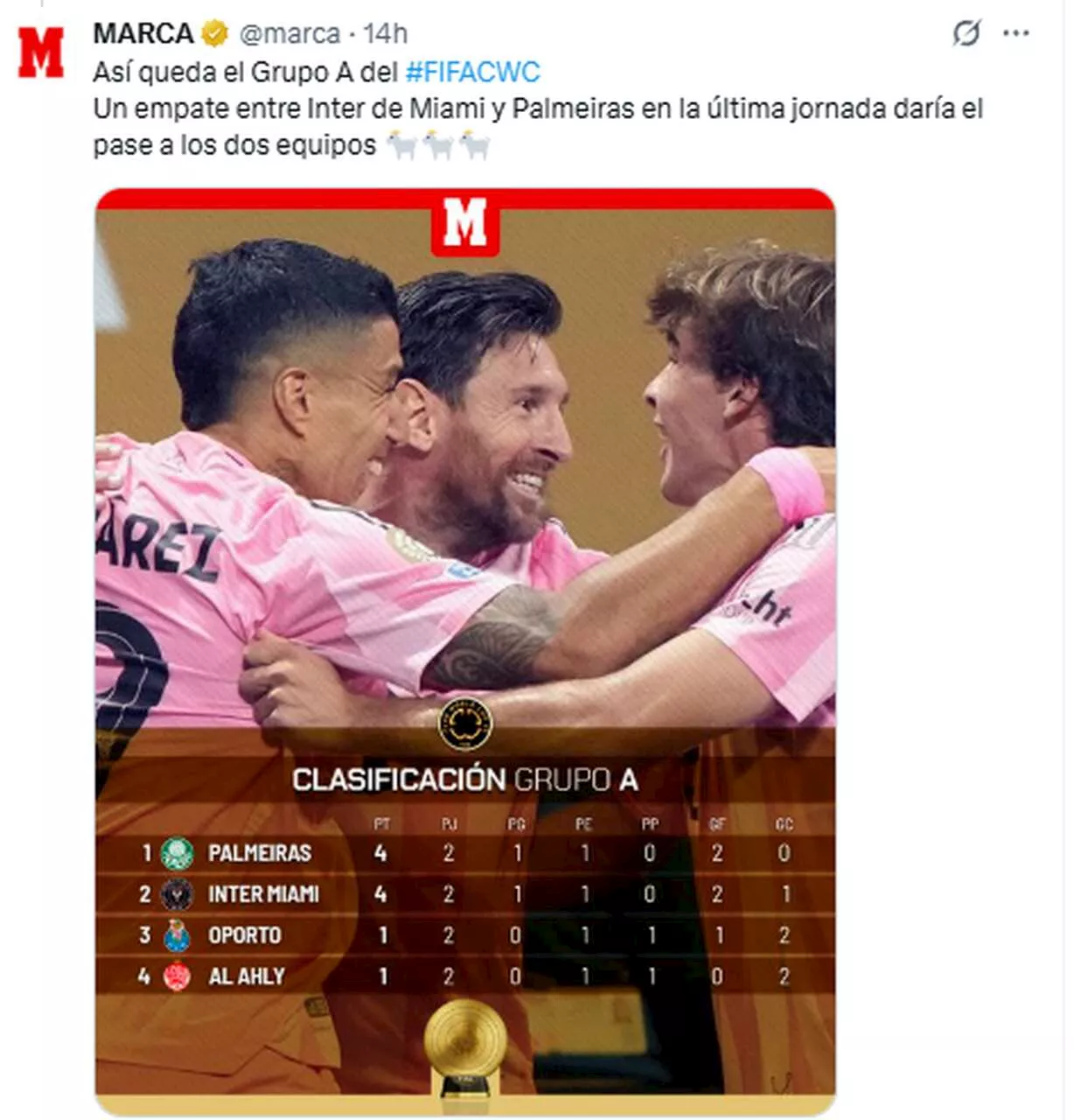Open the 14h post timestamp
The image size is (1074, 1120).
(x=386, y=33)
